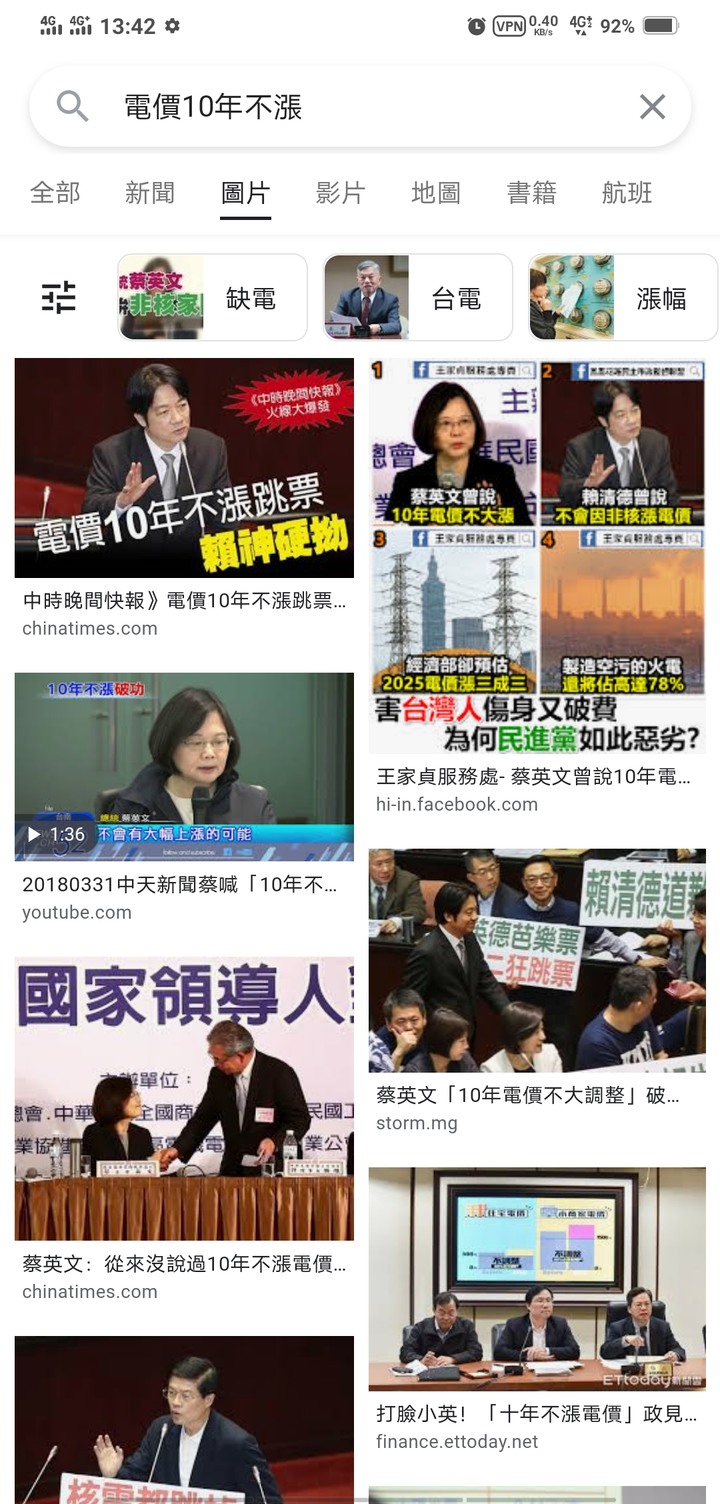Select the 台電 suggestion chip
Viewport: 720px width, 1504px height.
click(x=418, y=298)
